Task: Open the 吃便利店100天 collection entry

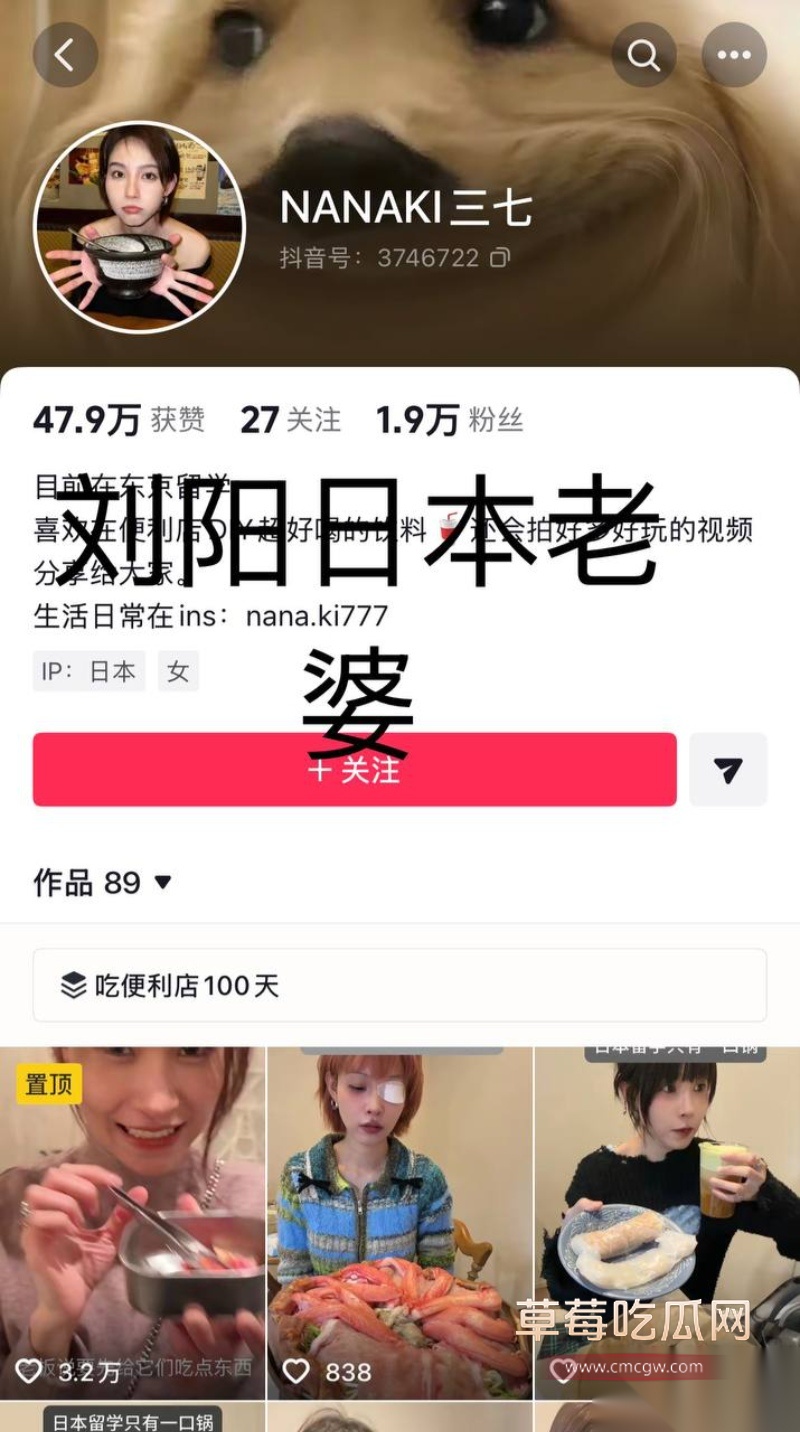Action: (400, 986)
